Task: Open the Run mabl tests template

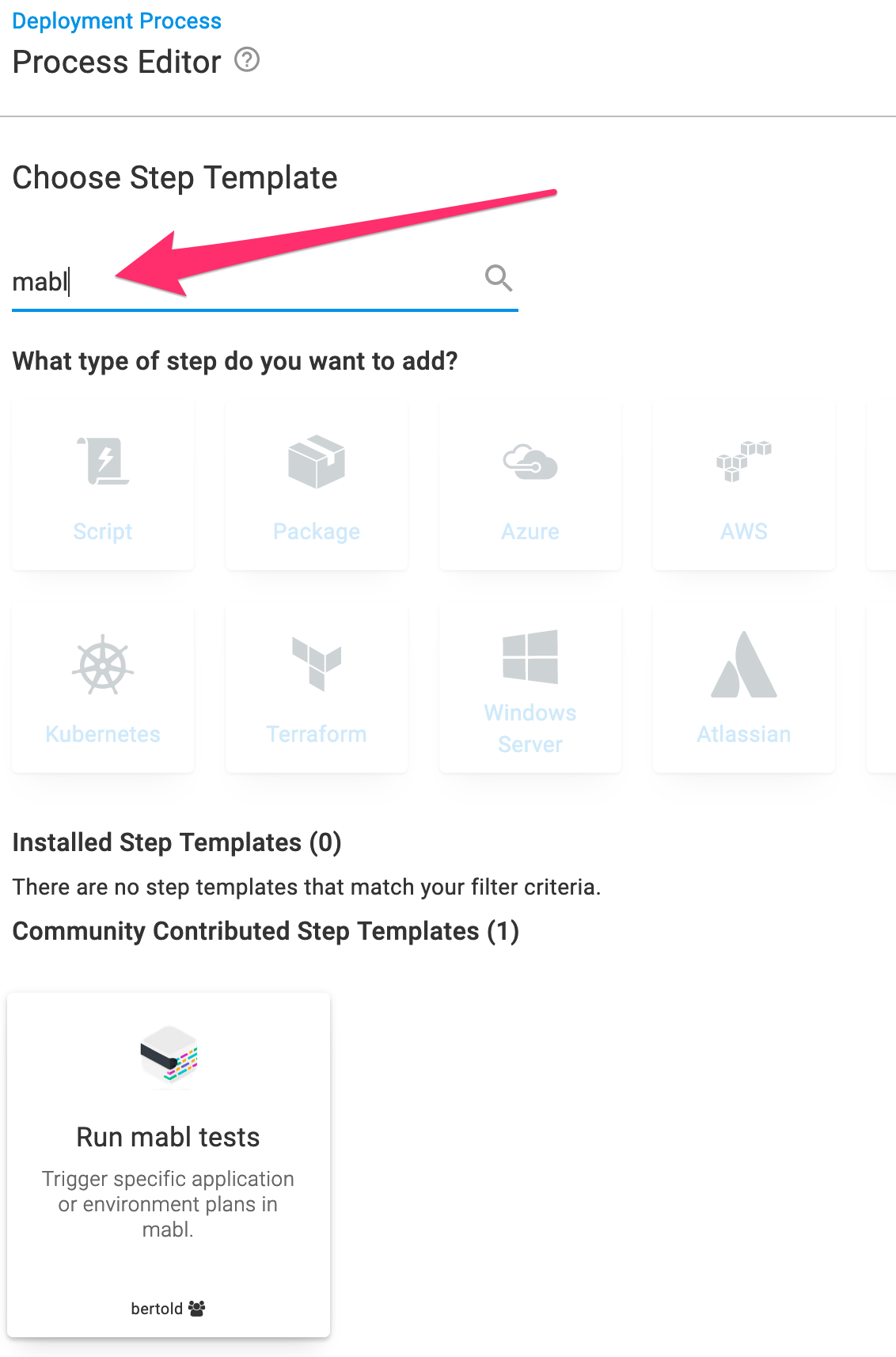Action: (x=169, y=1164)
